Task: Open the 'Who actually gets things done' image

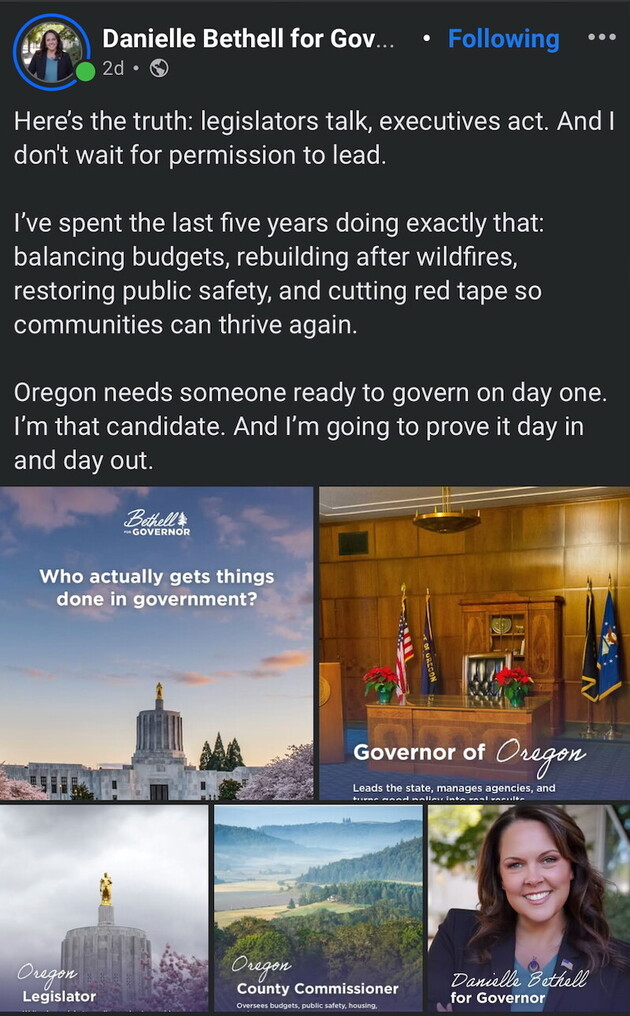Action: pos(157,643)
